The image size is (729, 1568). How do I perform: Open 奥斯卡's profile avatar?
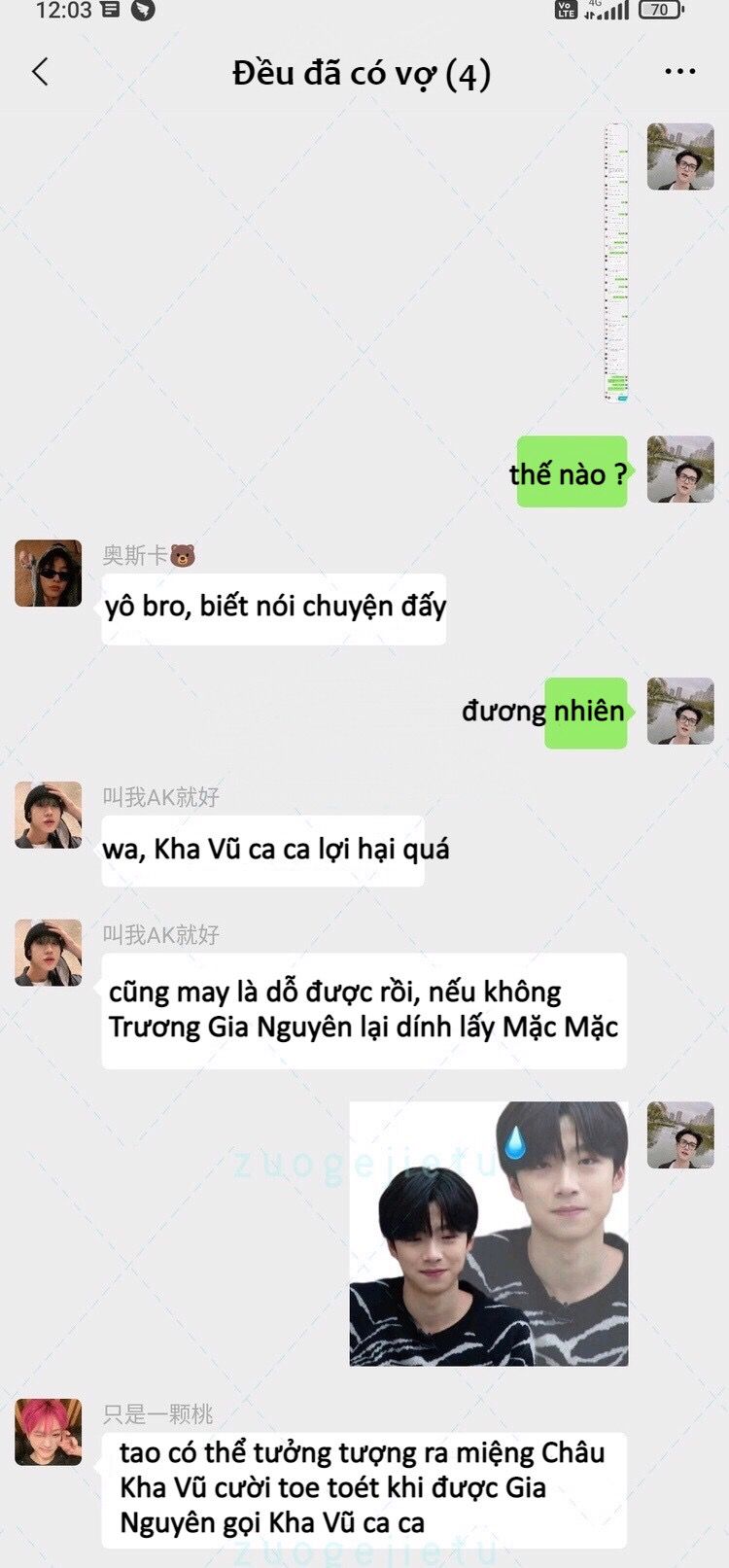(49, 574)
